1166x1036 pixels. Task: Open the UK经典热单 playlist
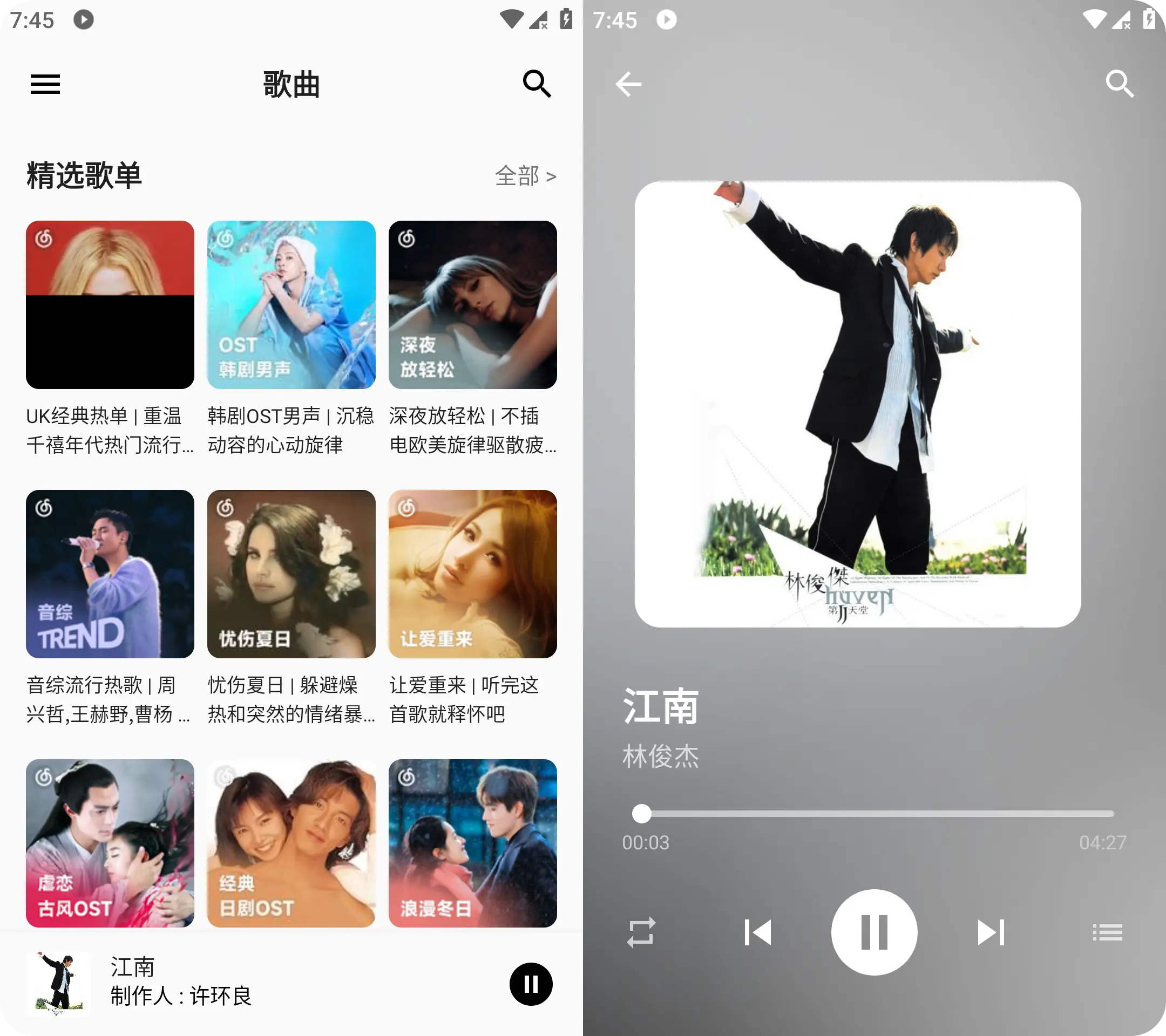(110, 304)
